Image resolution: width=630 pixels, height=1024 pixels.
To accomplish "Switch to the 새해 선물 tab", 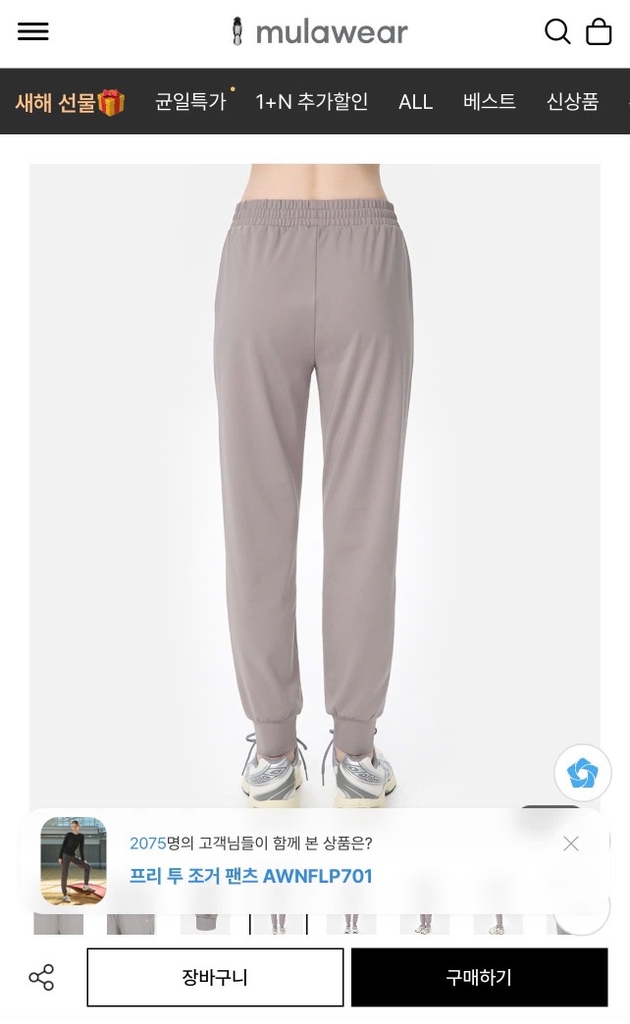I will click(70, 102).
